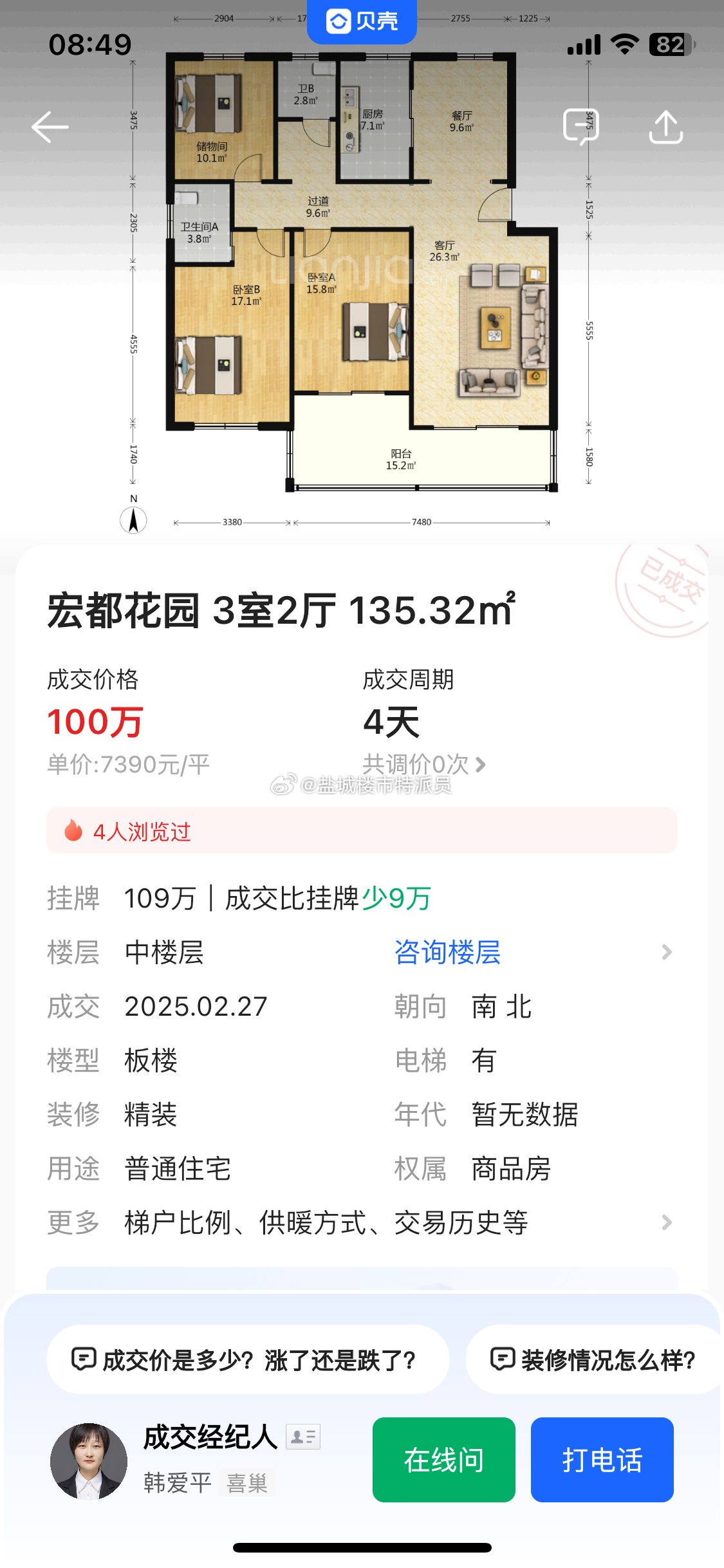Ask 成交价是多少?涨了还是跌了?
The width and height of the screenshot is (724, 1568).
click(248, 1359)
